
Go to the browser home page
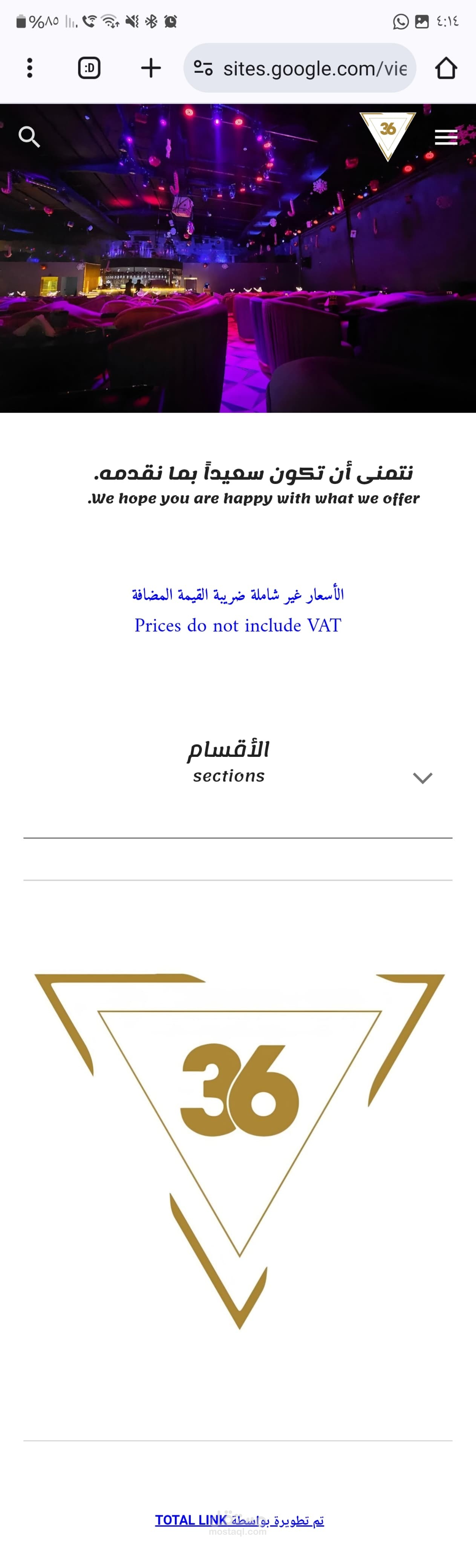coord(445,68)
